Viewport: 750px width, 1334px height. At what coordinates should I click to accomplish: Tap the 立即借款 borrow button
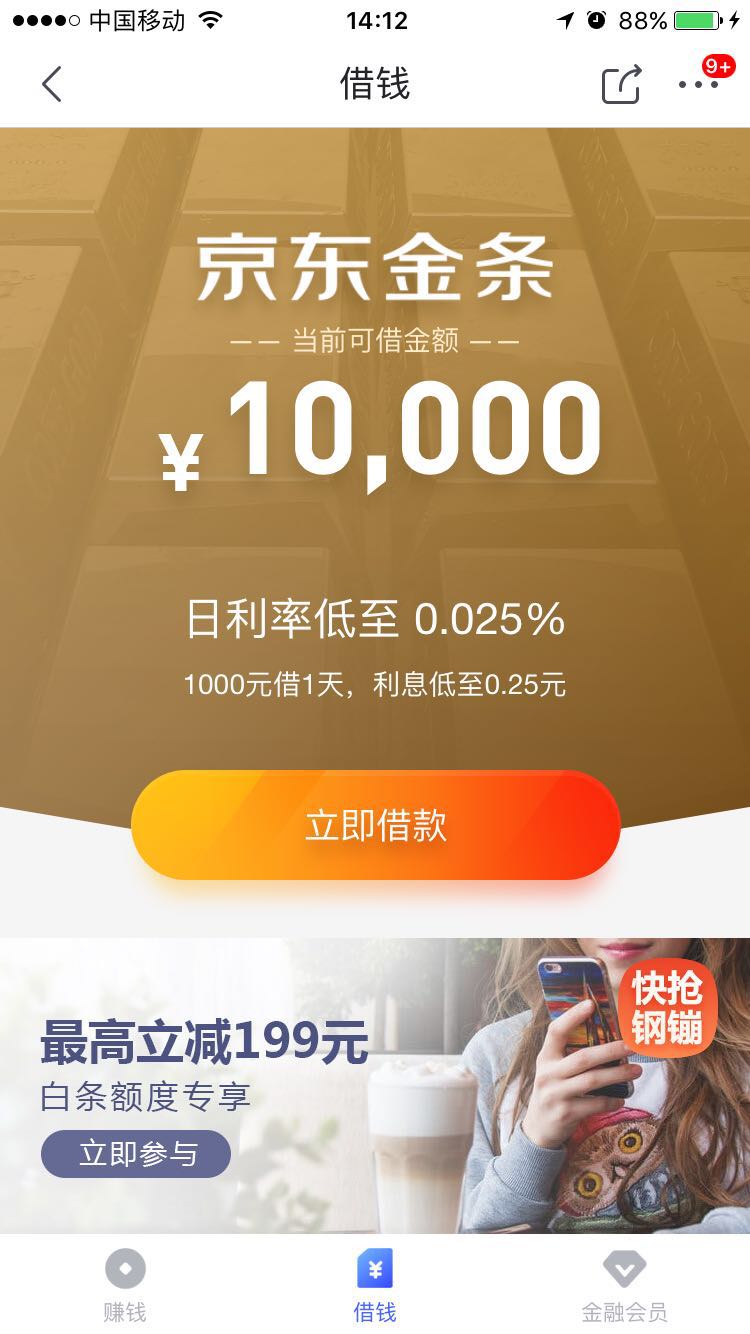click(x=374, y=824)
